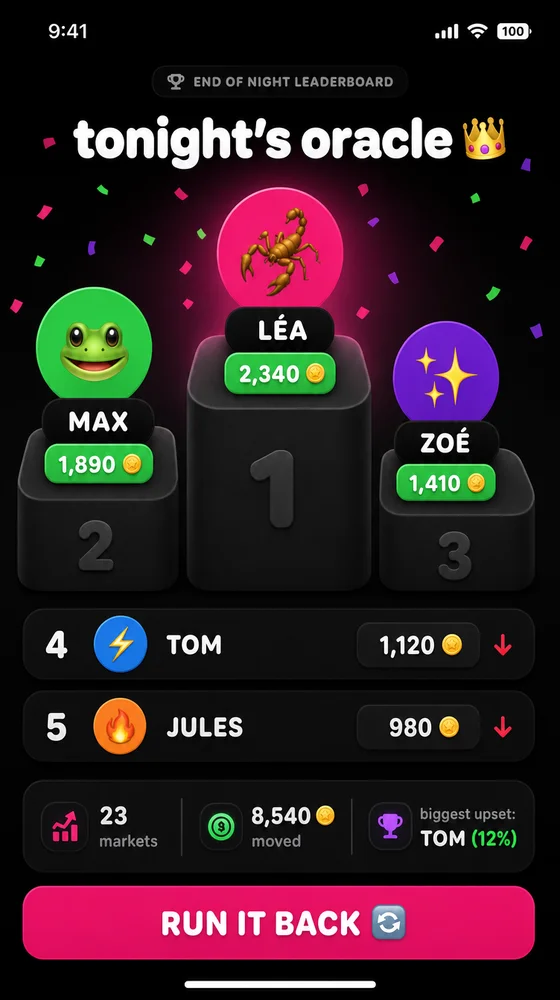Open Tom's leaderboard row
This screenshot has width=560, height=1000.
(x=279, y=644)
